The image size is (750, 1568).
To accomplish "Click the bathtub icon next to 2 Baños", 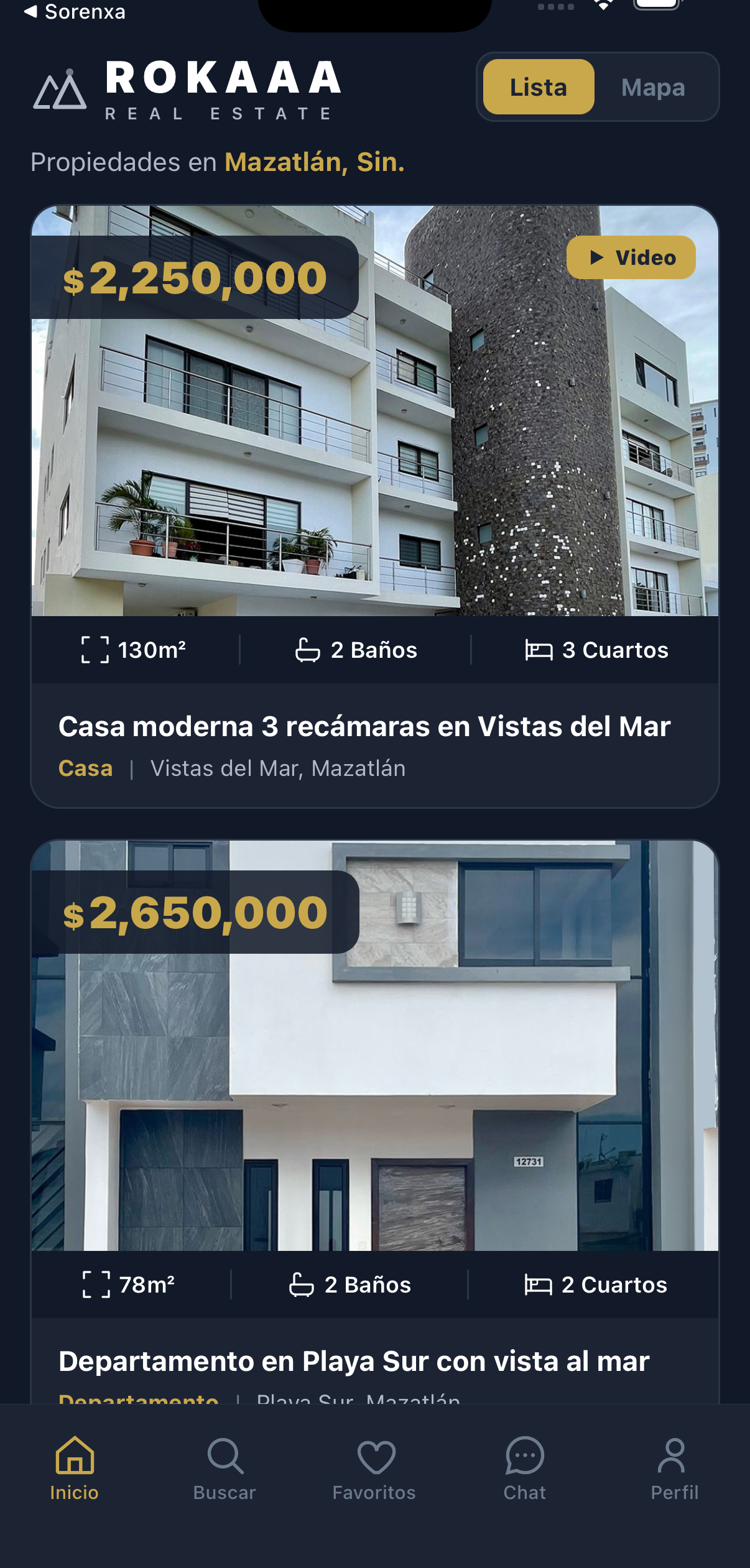I will pyautogui.click(x=307, y=649).
